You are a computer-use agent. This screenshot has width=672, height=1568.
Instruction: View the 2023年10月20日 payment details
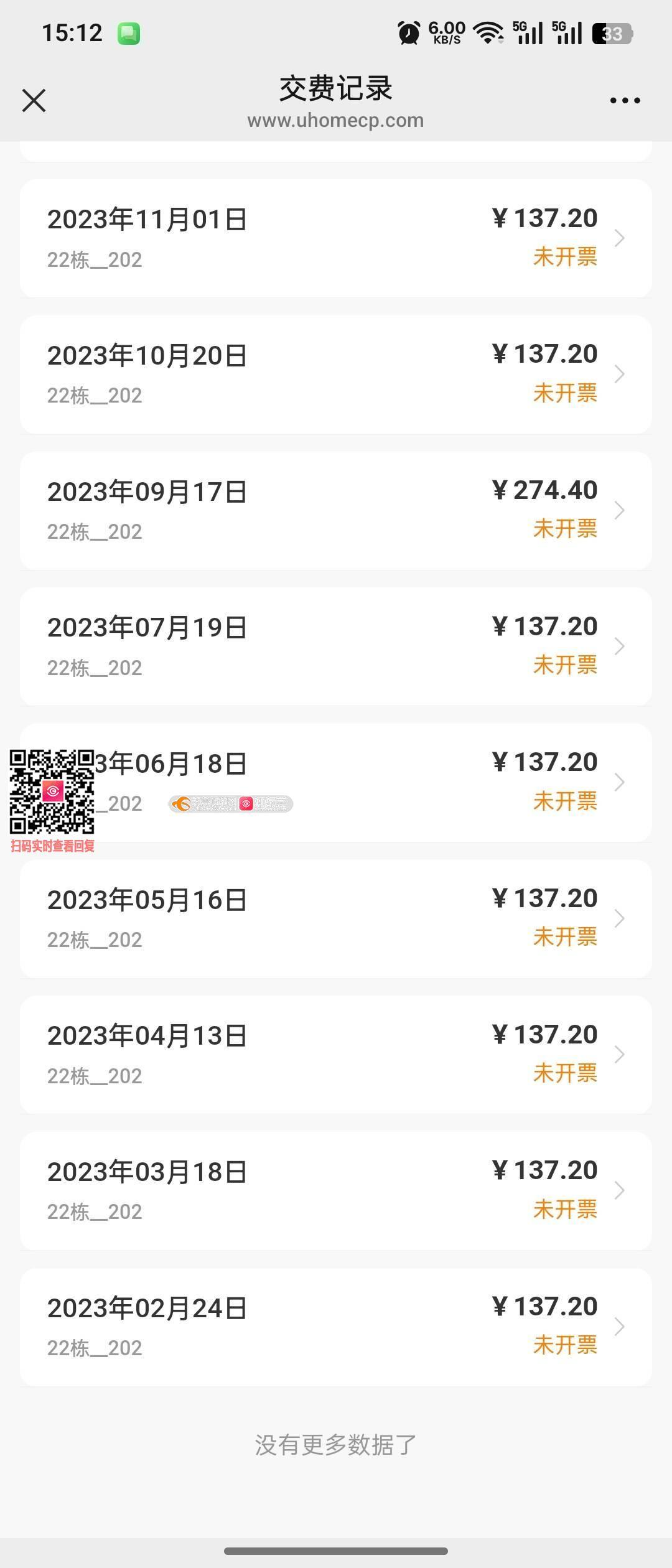[x=336, y=375]
